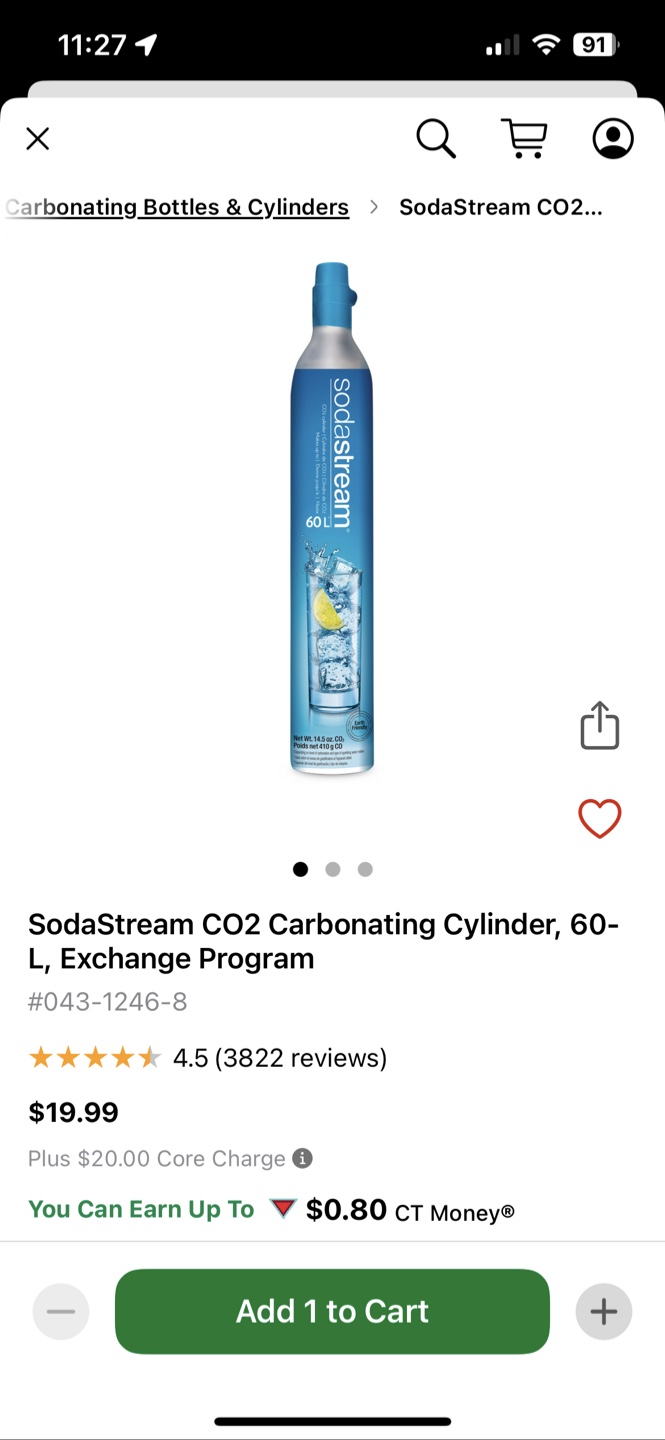665x1440 pixels.
Task: Decrease quantity with the minus button
Action: pos(61,1311)
